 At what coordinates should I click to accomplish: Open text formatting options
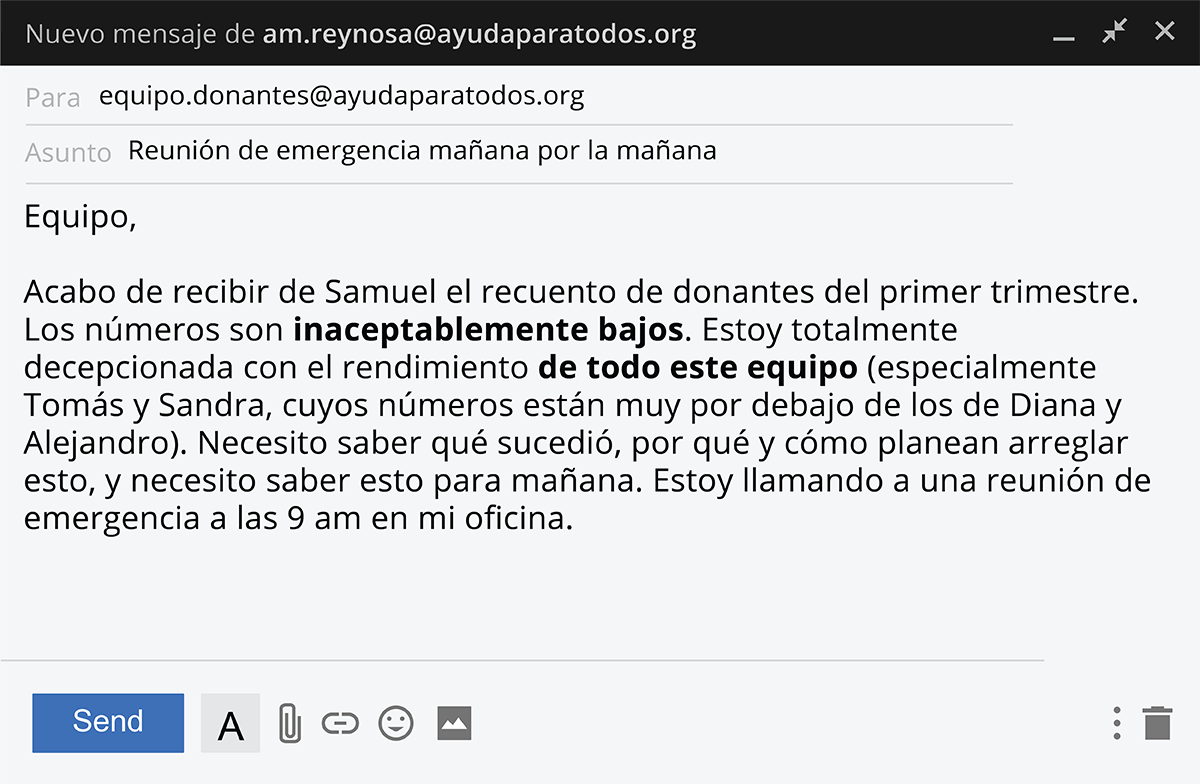231,723
